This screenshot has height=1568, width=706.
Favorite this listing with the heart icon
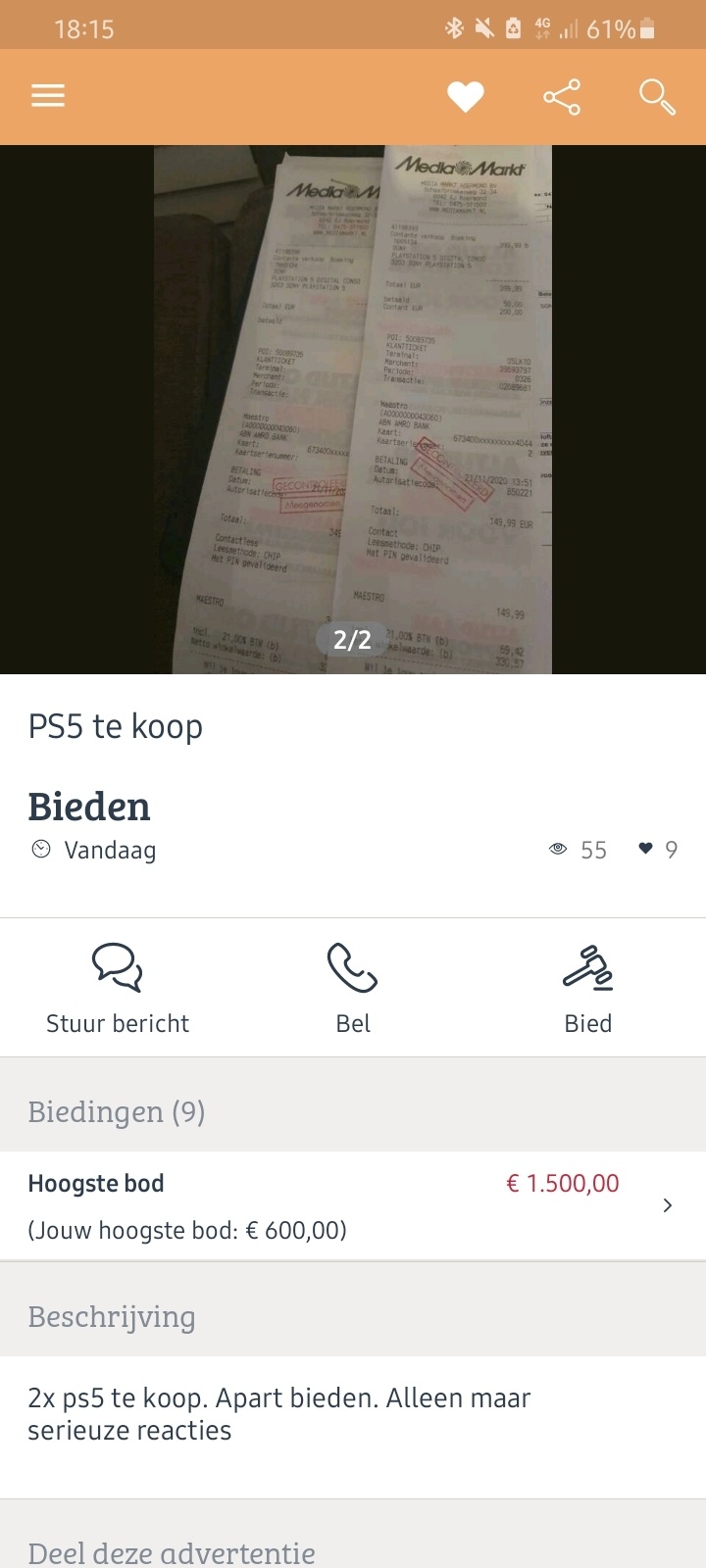coord(466,95)
